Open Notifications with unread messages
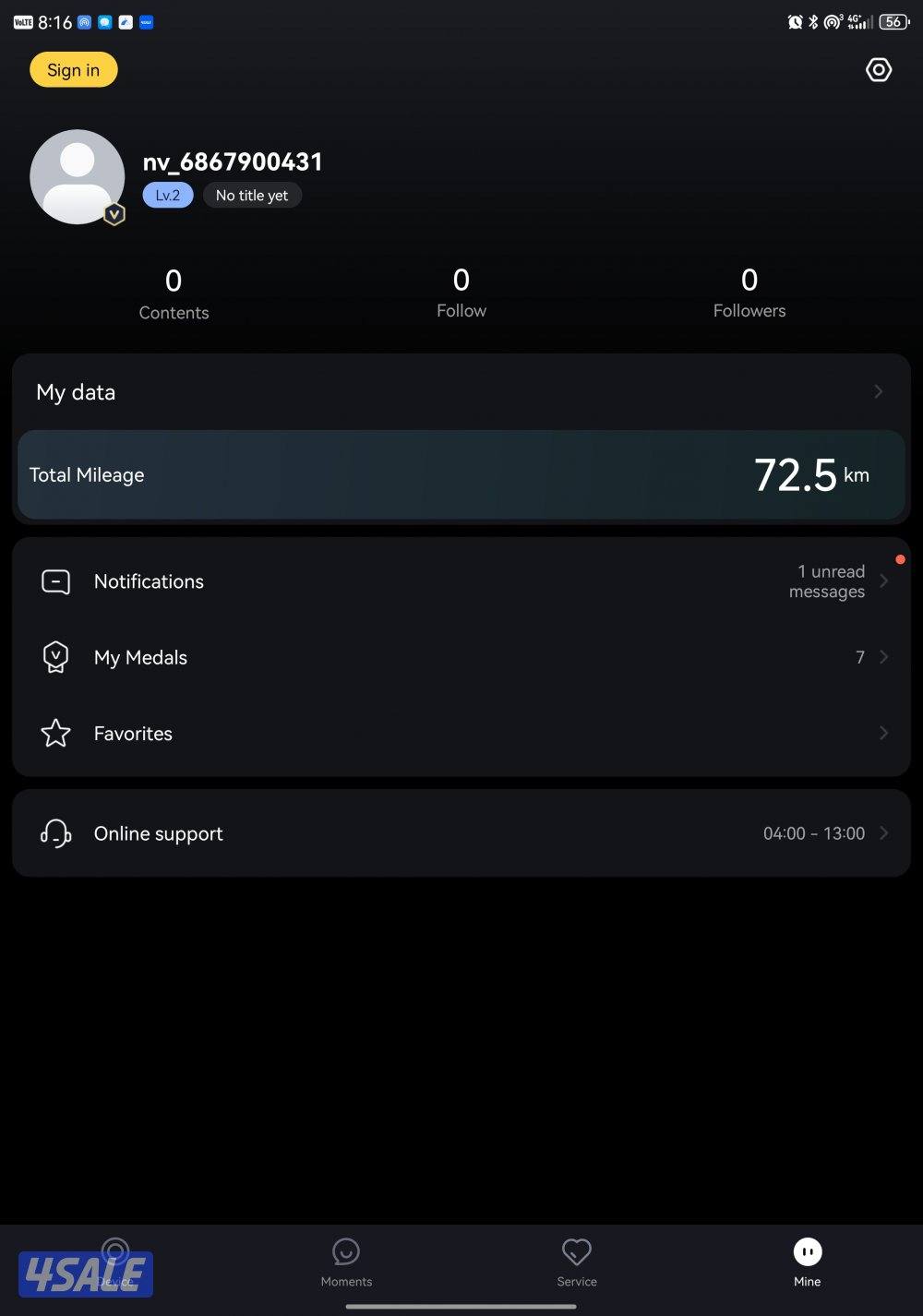The image size is (923, 1316). click(461, 581)
